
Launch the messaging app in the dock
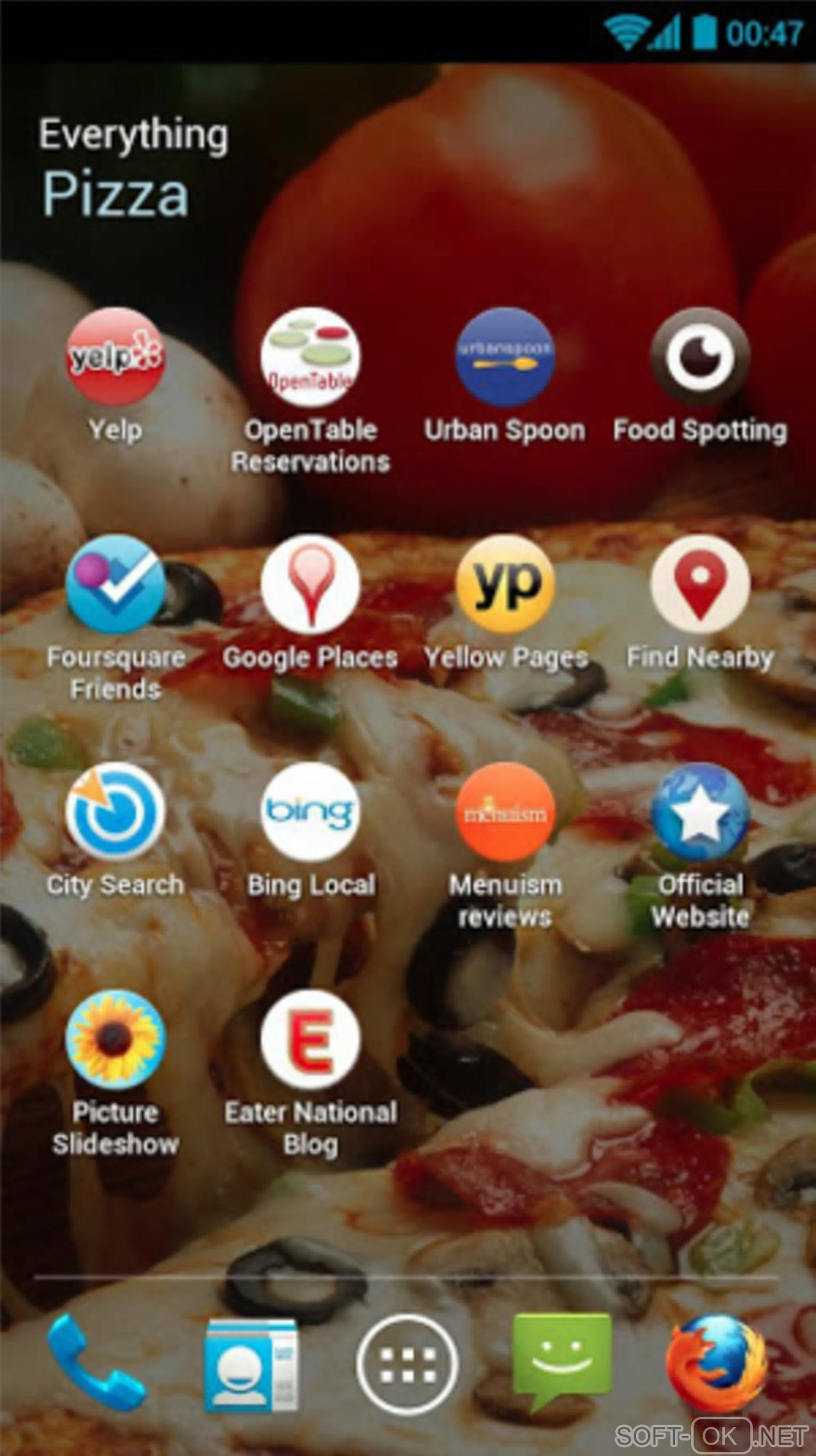pos(561,1361)
